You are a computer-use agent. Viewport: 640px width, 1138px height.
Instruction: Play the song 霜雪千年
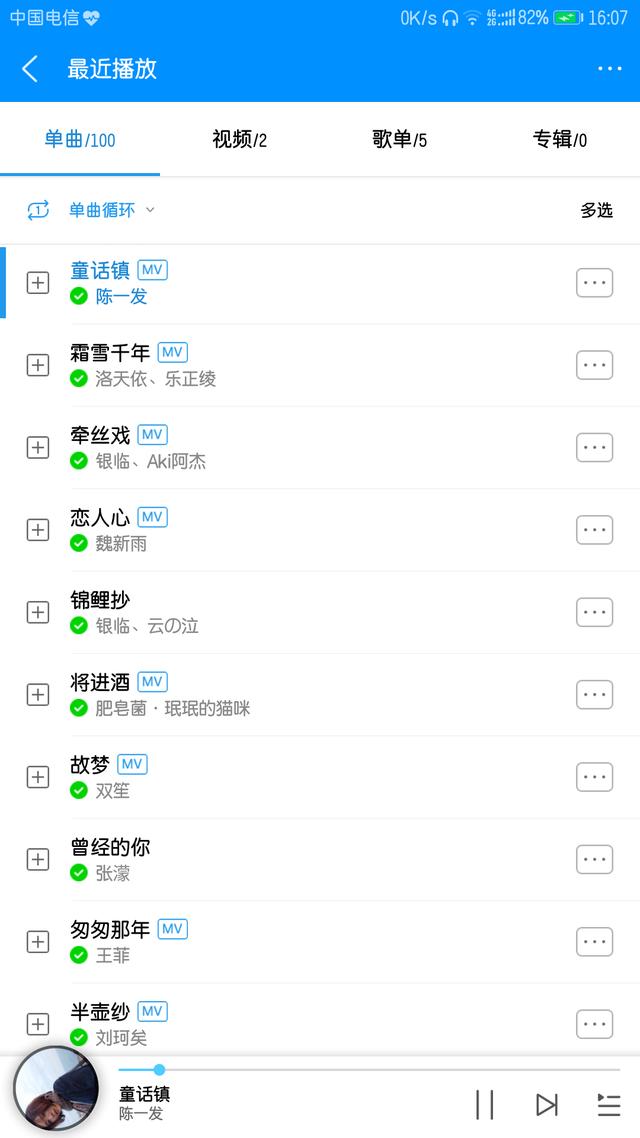coord(300,365)
